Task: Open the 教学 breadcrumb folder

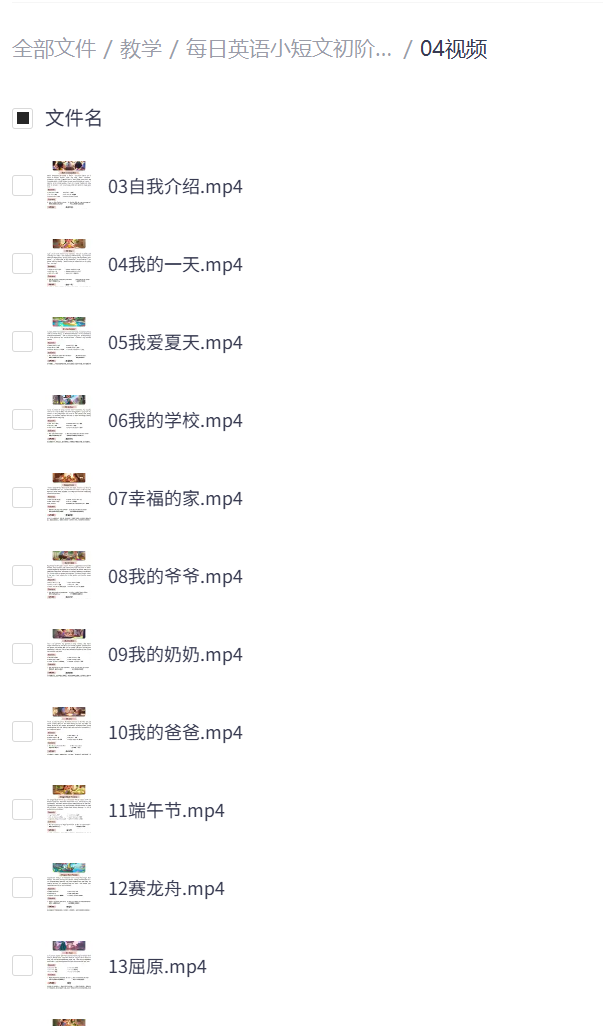Action: pos(141,49)
